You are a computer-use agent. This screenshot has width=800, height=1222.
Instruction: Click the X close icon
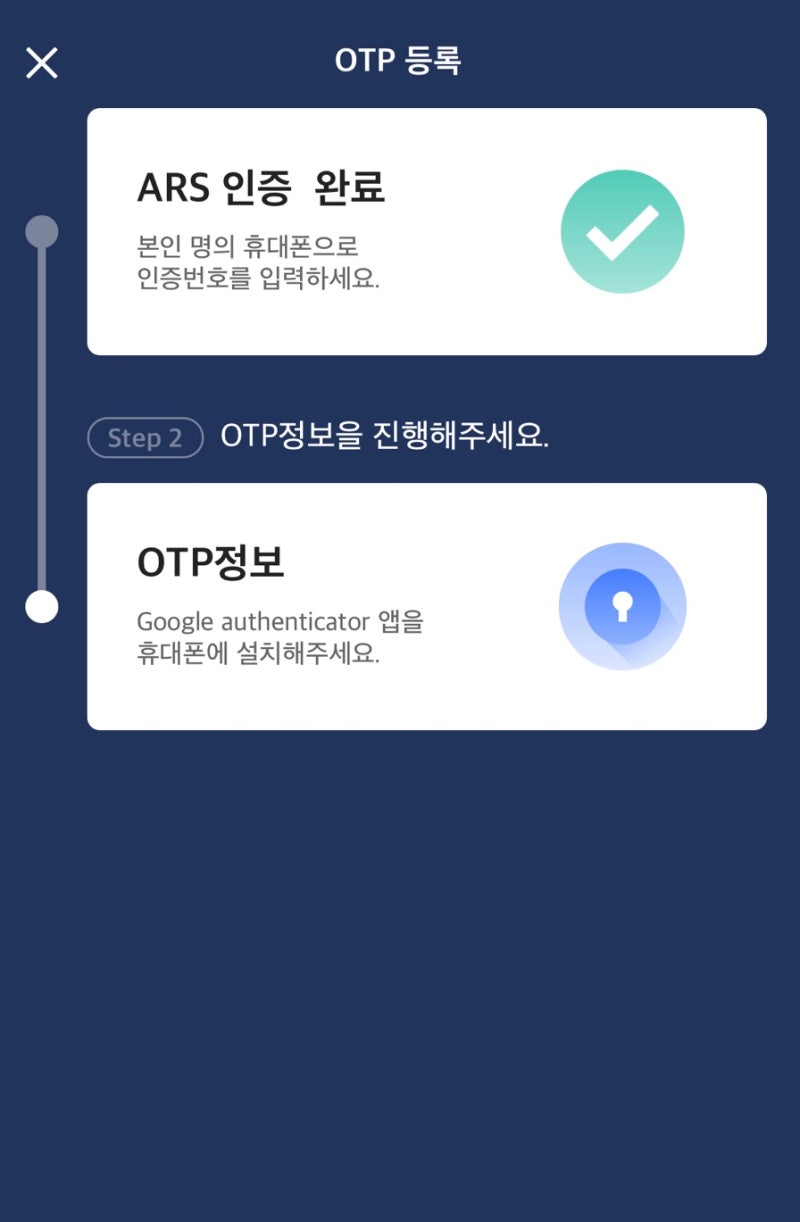click(x=41, y=62)
